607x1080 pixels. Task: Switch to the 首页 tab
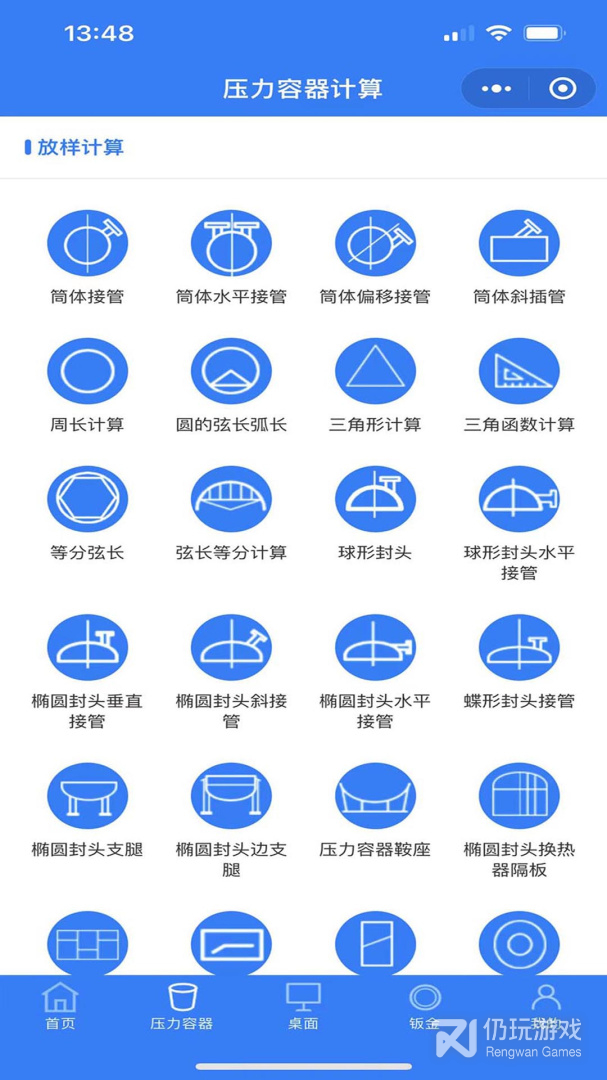(x=60, y=1006)
